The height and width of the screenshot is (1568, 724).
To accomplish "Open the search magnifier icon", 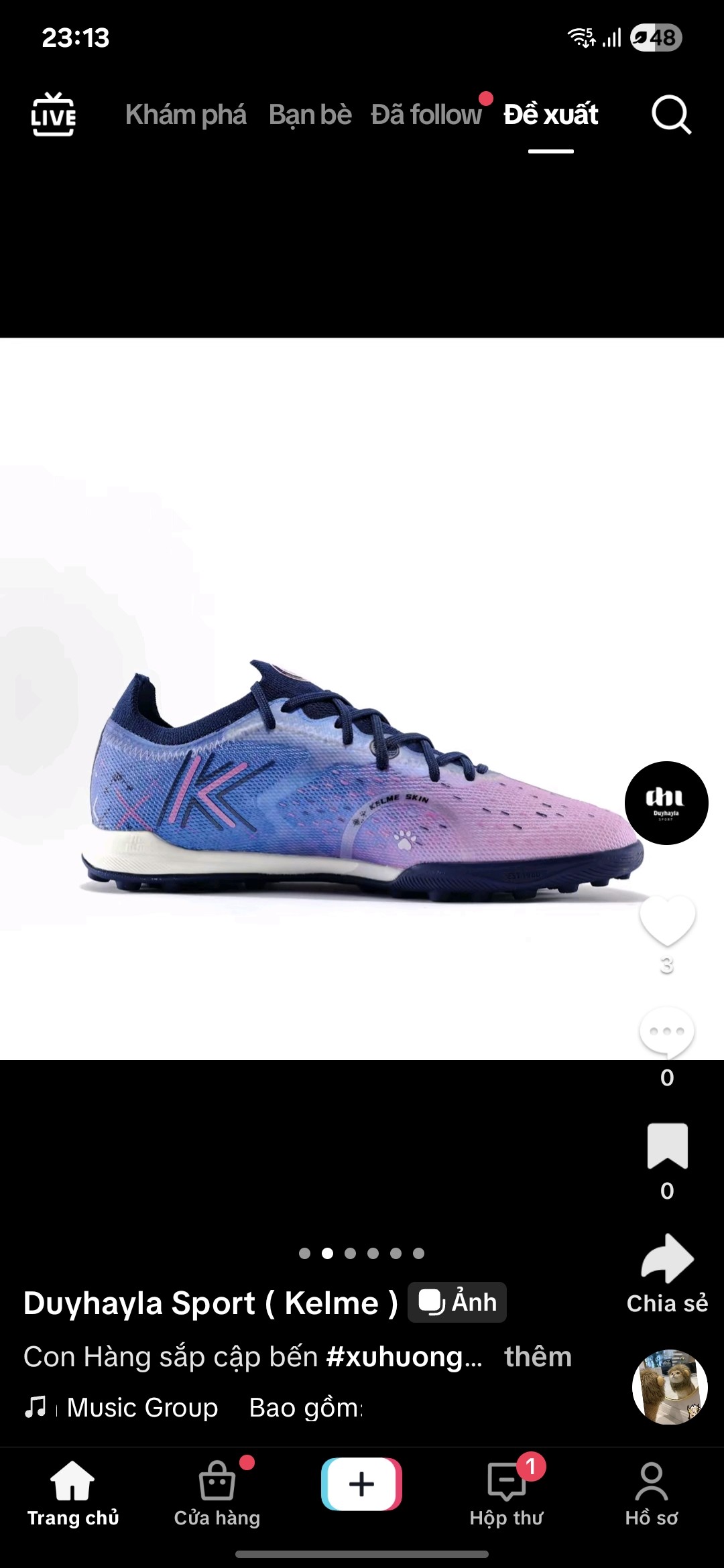I will tap(671, 115).
